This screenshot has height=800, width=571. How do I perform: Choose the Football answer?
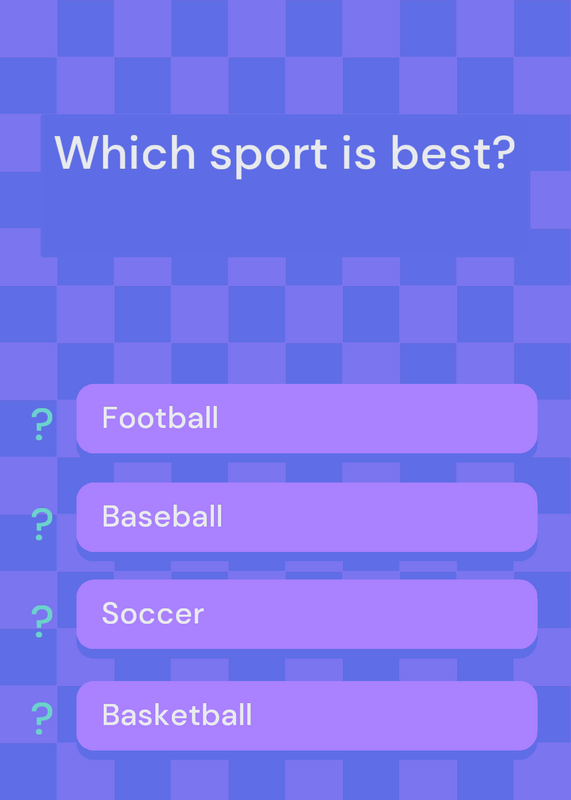point(307,418)
